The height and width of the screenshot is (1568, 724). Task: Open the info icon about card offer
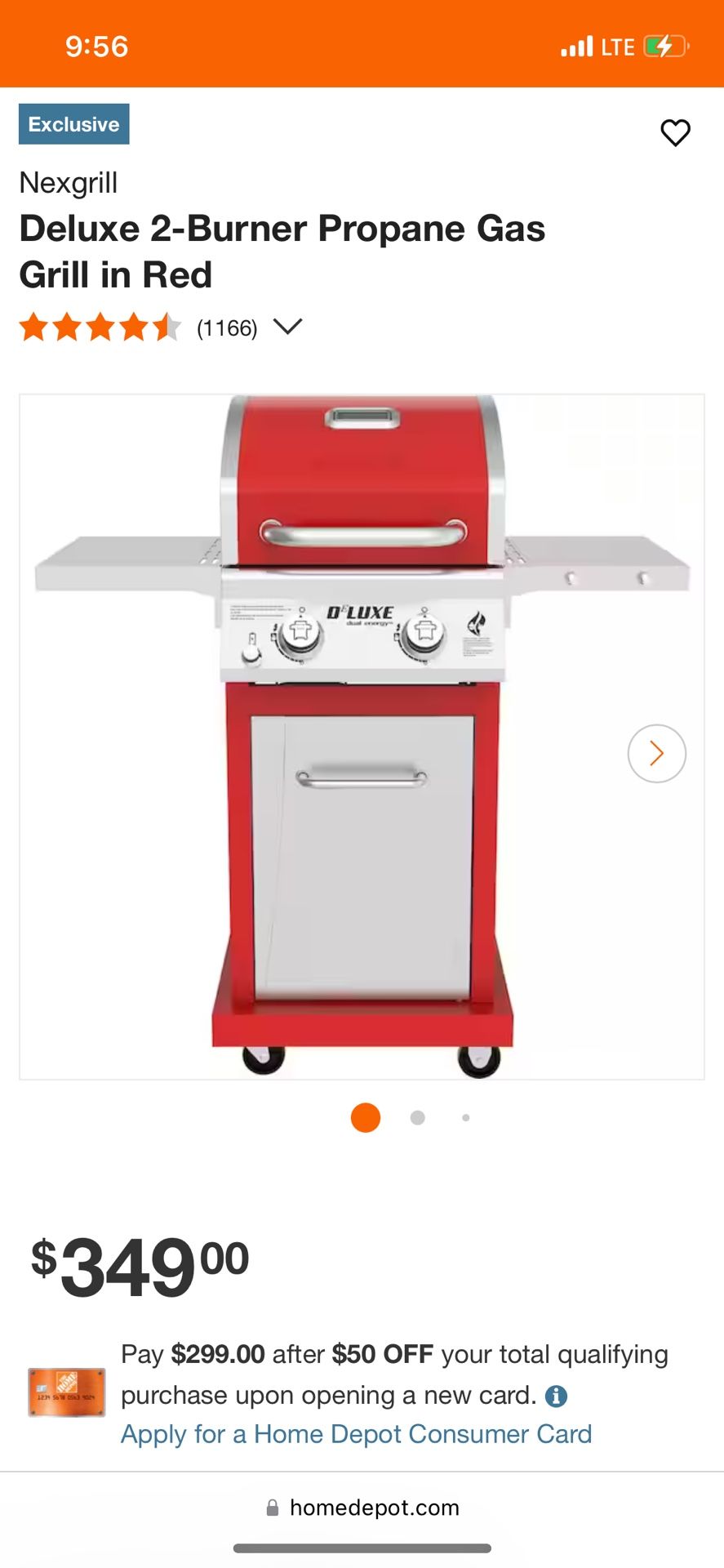click(x=556, y=1396)
